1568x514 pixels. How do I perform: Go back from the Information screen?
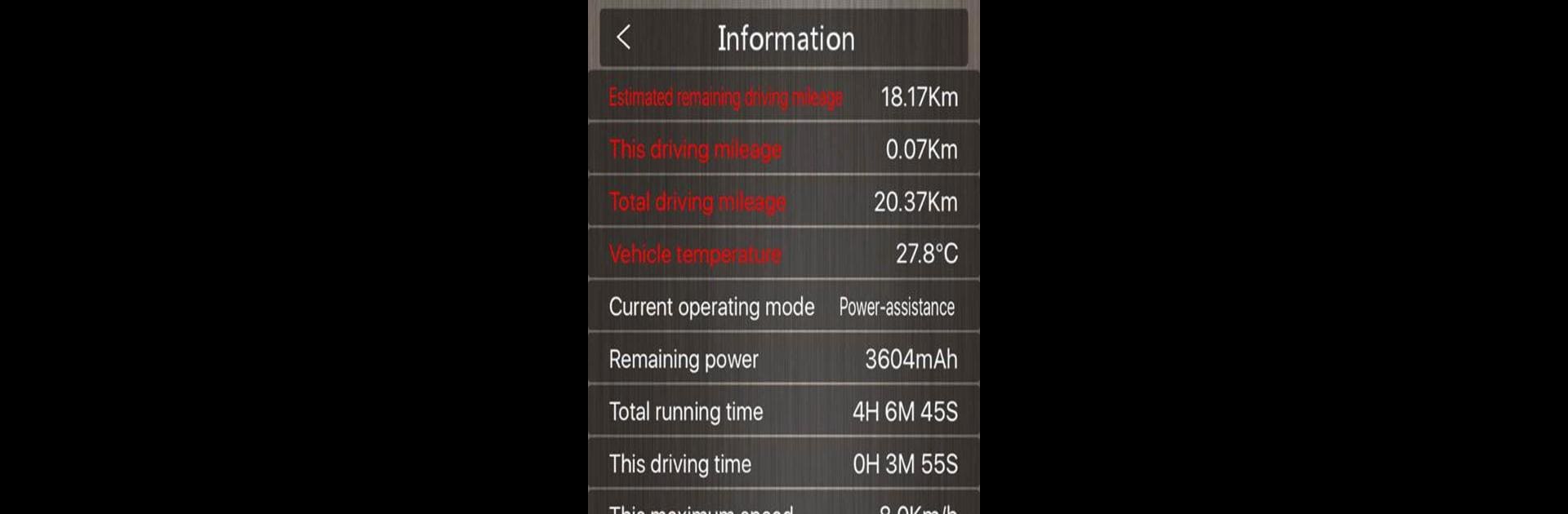(623, 37)
